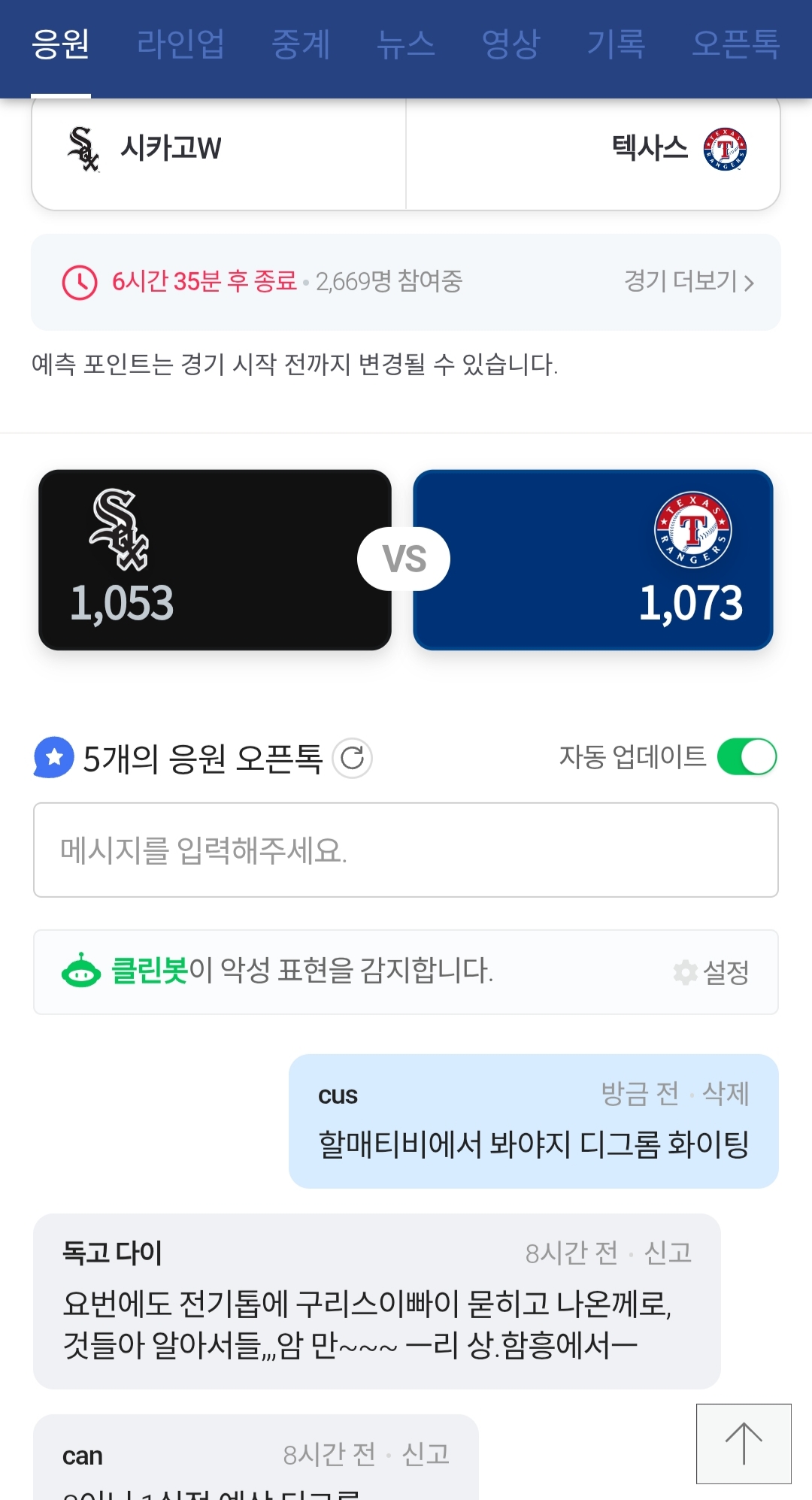The width and height of the screenshot is (812, 1500).
Task: Cheer for the White Sox card
Action: [215, 559]
